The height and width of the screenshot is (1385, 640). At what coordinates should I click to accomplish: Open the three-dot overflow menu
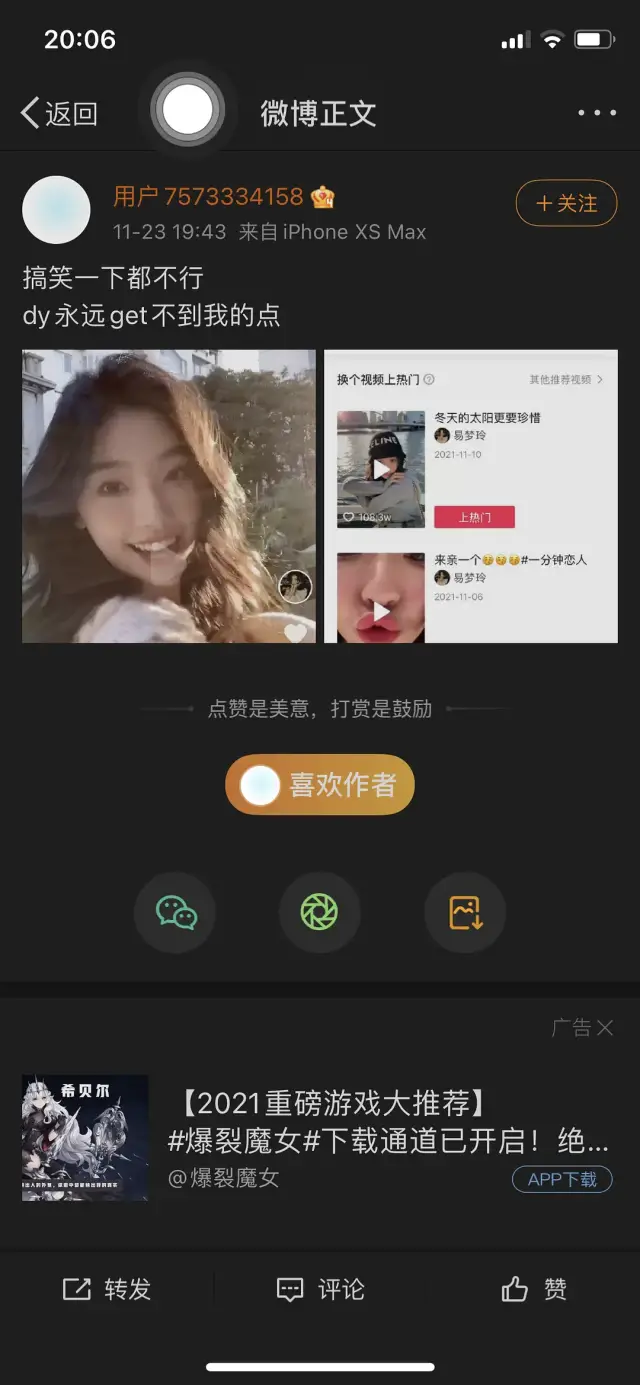pos(597,113)
